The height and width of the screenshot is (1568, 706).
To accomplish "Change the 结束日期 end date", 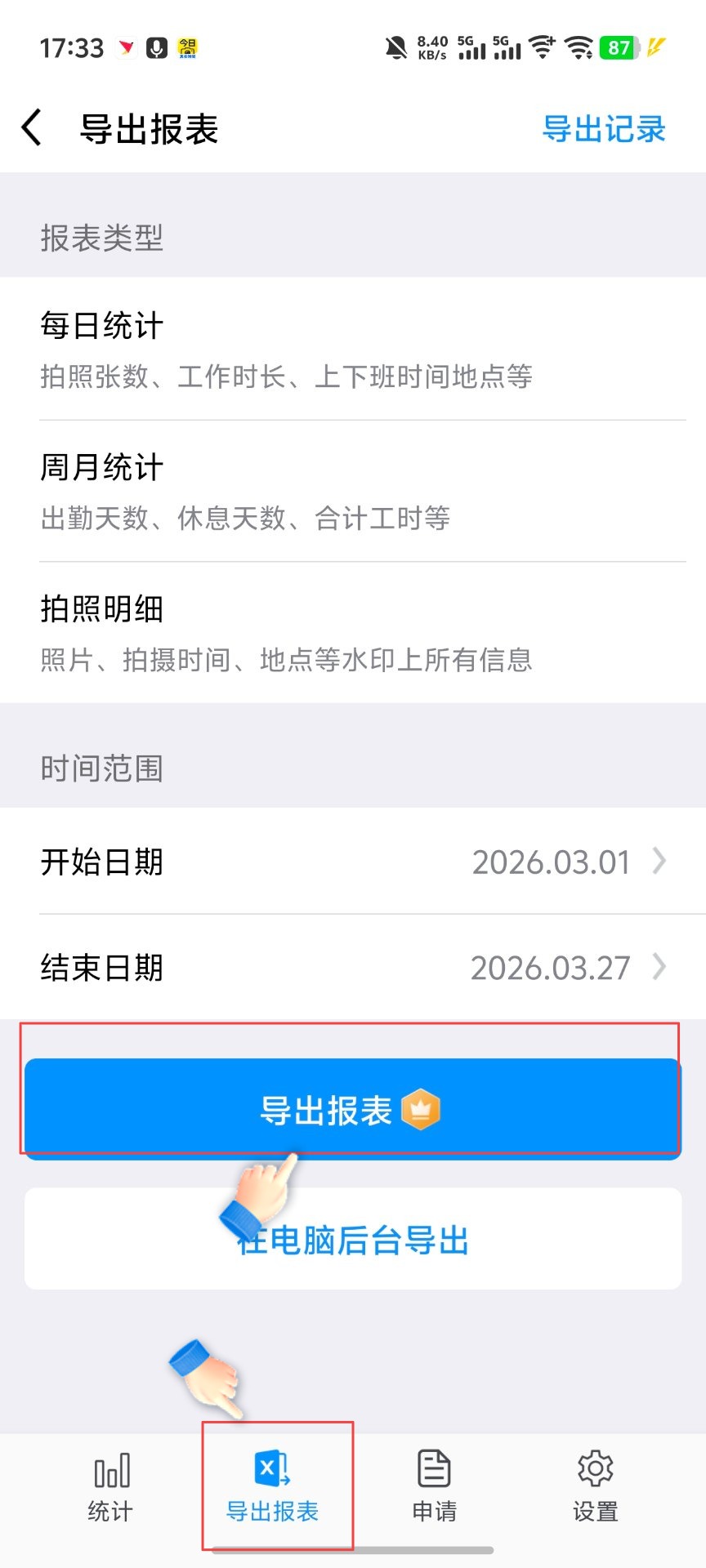I will coord(353,968).
